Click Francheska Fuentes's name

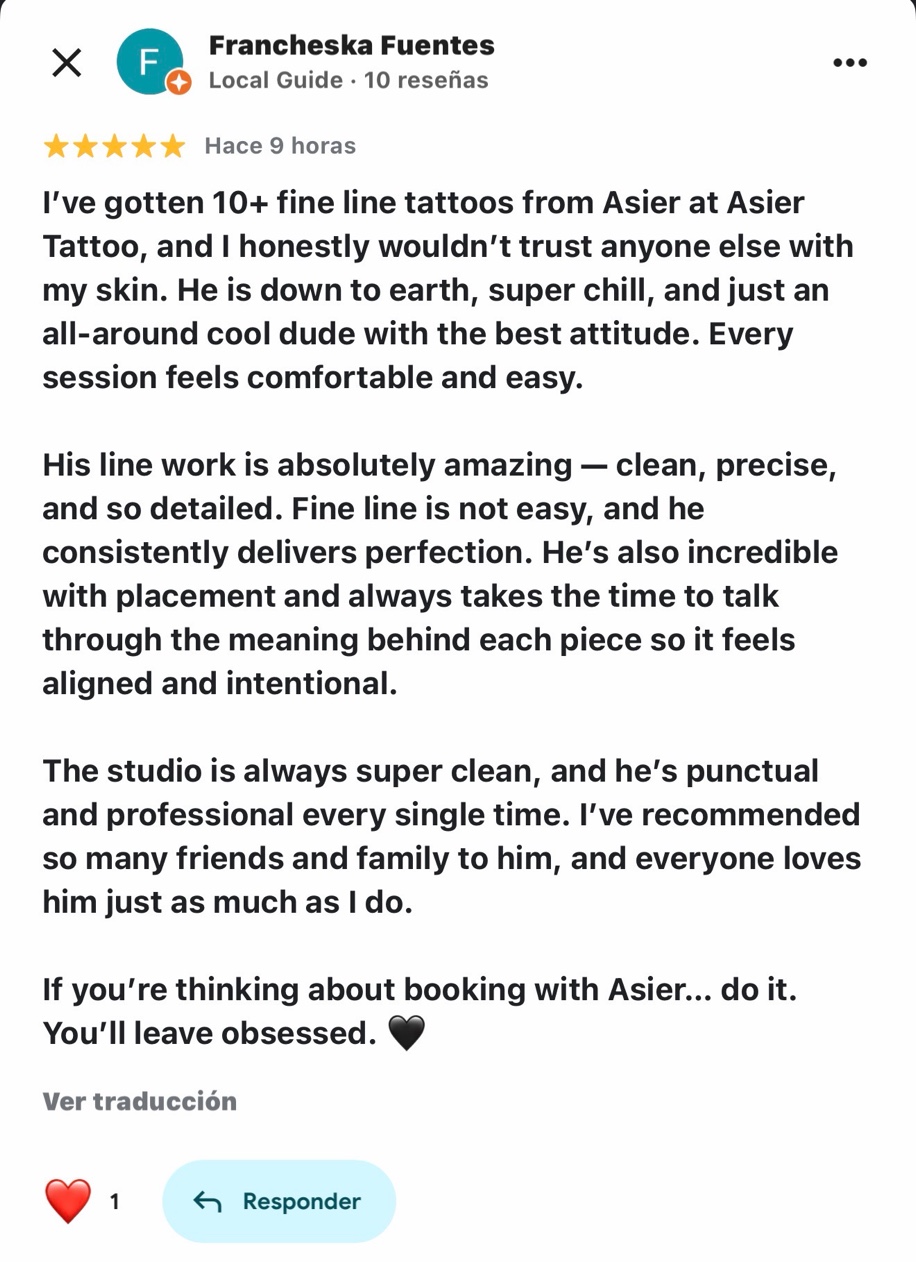(351, 45)
